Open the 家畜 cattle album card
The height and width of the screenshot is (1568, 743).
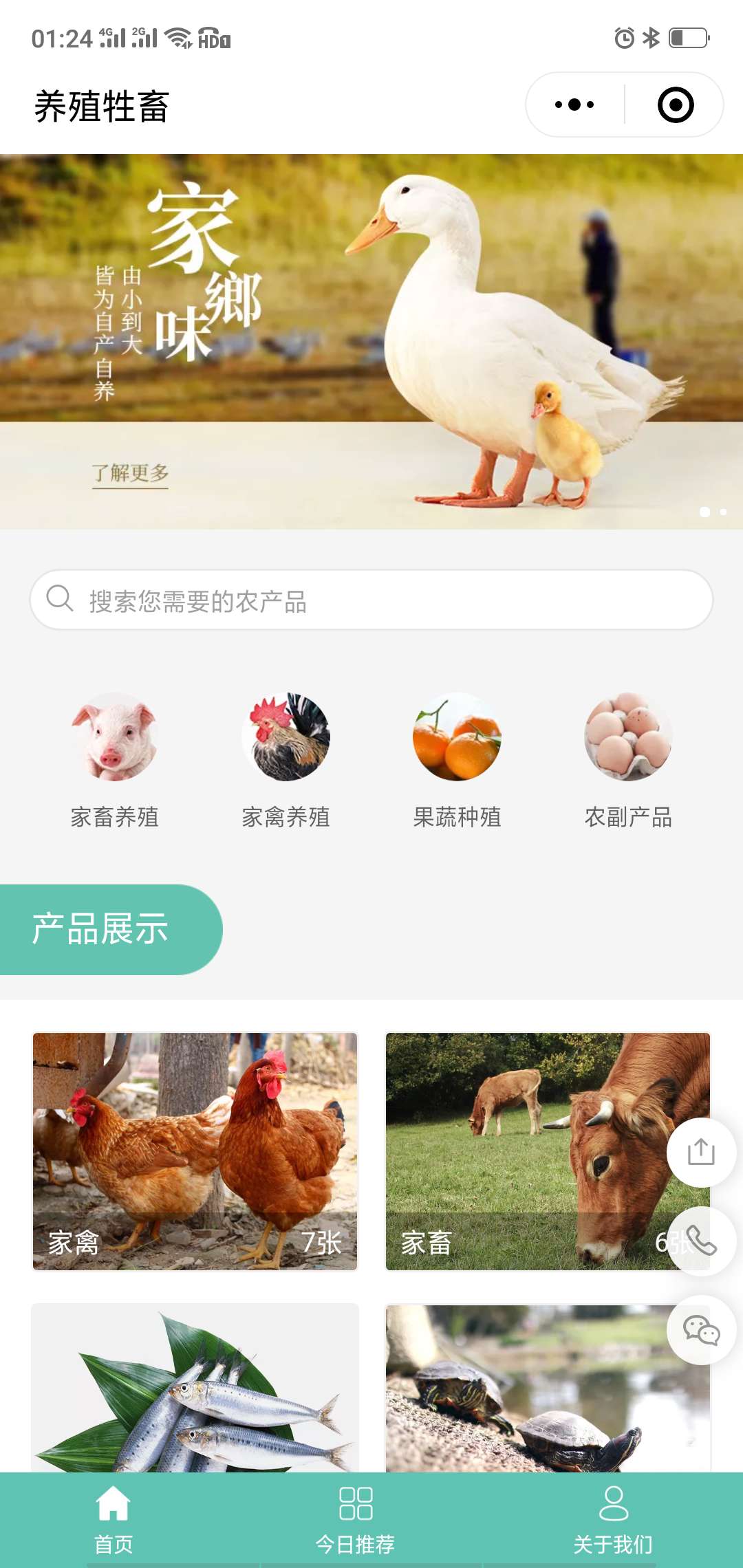point(523,1151)
